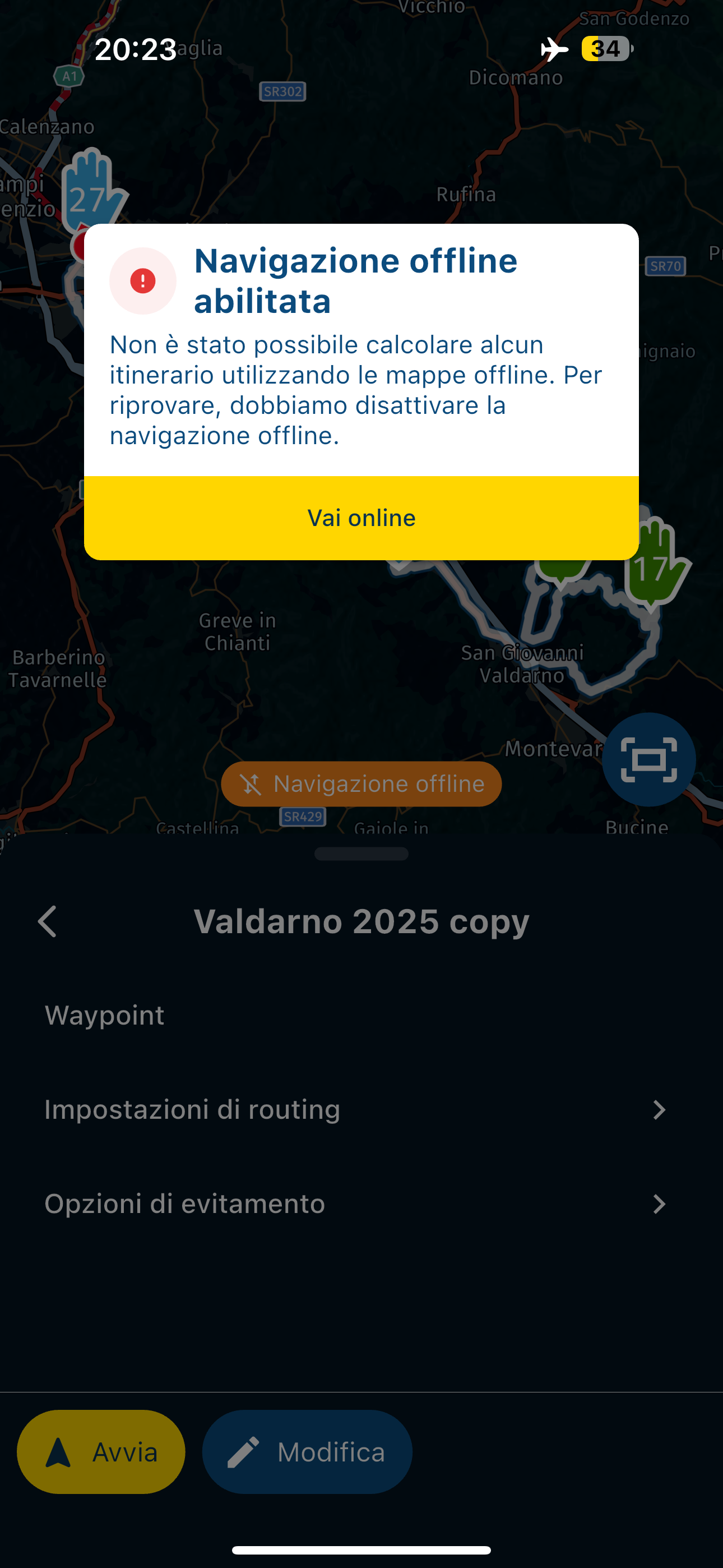The image size is (723, 1568).
Task: Open Opzioni di evitamento
Action: click(x=361, y=1203)
